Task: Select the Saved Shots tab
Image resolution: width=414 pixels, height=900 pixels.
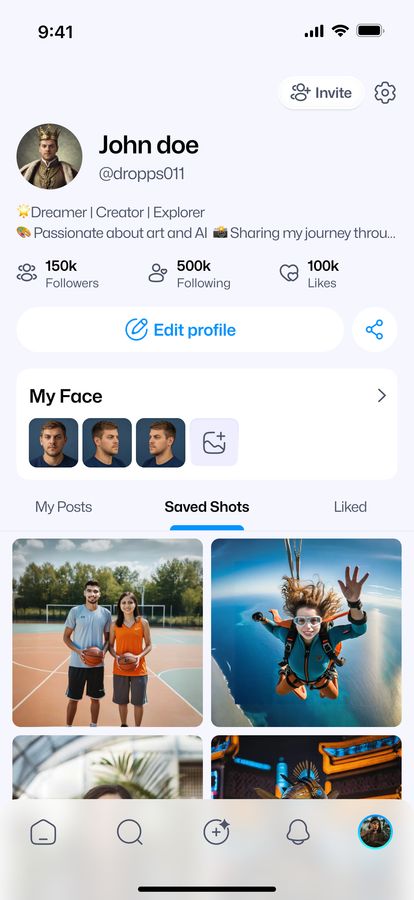Action: [x=207, y=507]
